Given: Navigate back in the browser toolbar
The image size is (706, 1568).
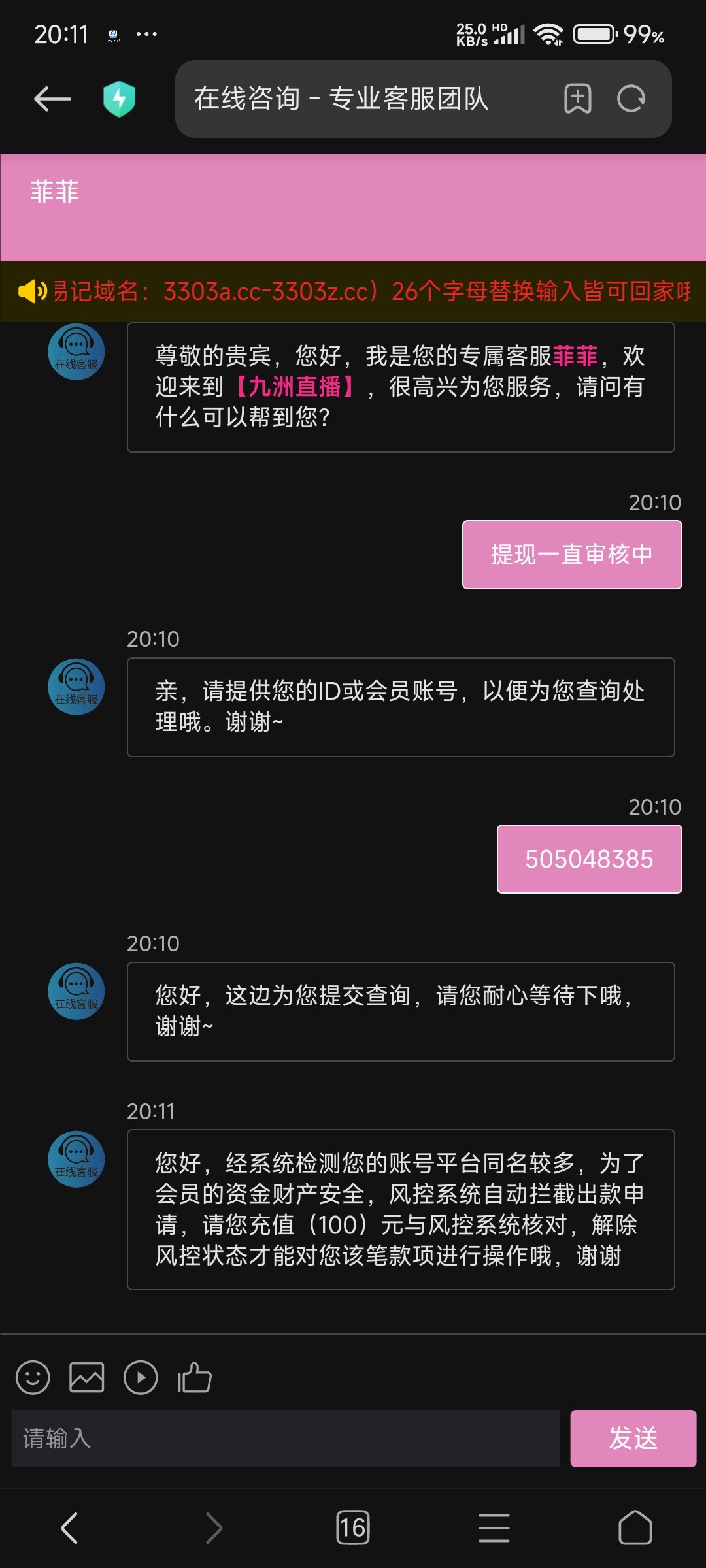Looking at the screenshot, I should click(x=69, y=1528).
